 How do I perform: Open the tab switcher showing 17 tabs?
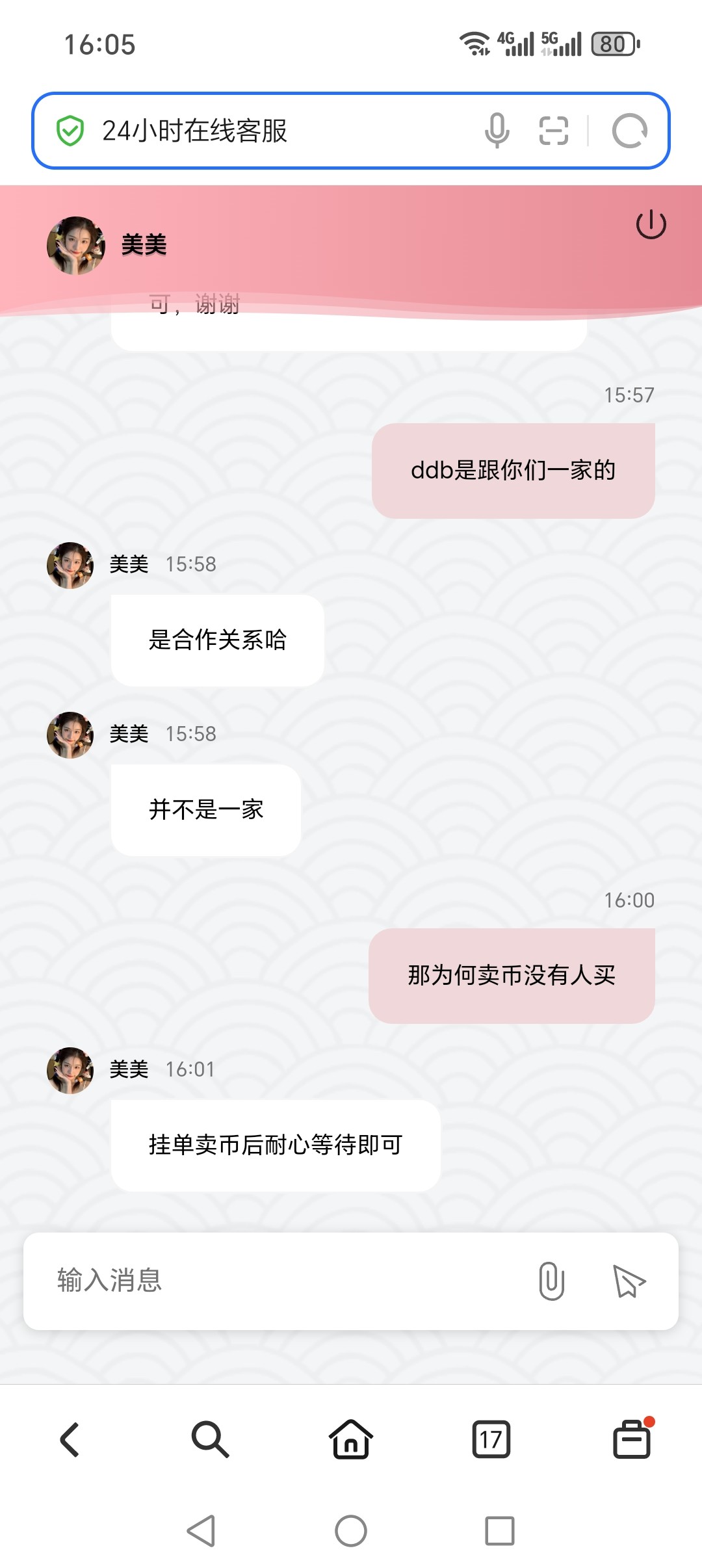tap(491, 1439)
